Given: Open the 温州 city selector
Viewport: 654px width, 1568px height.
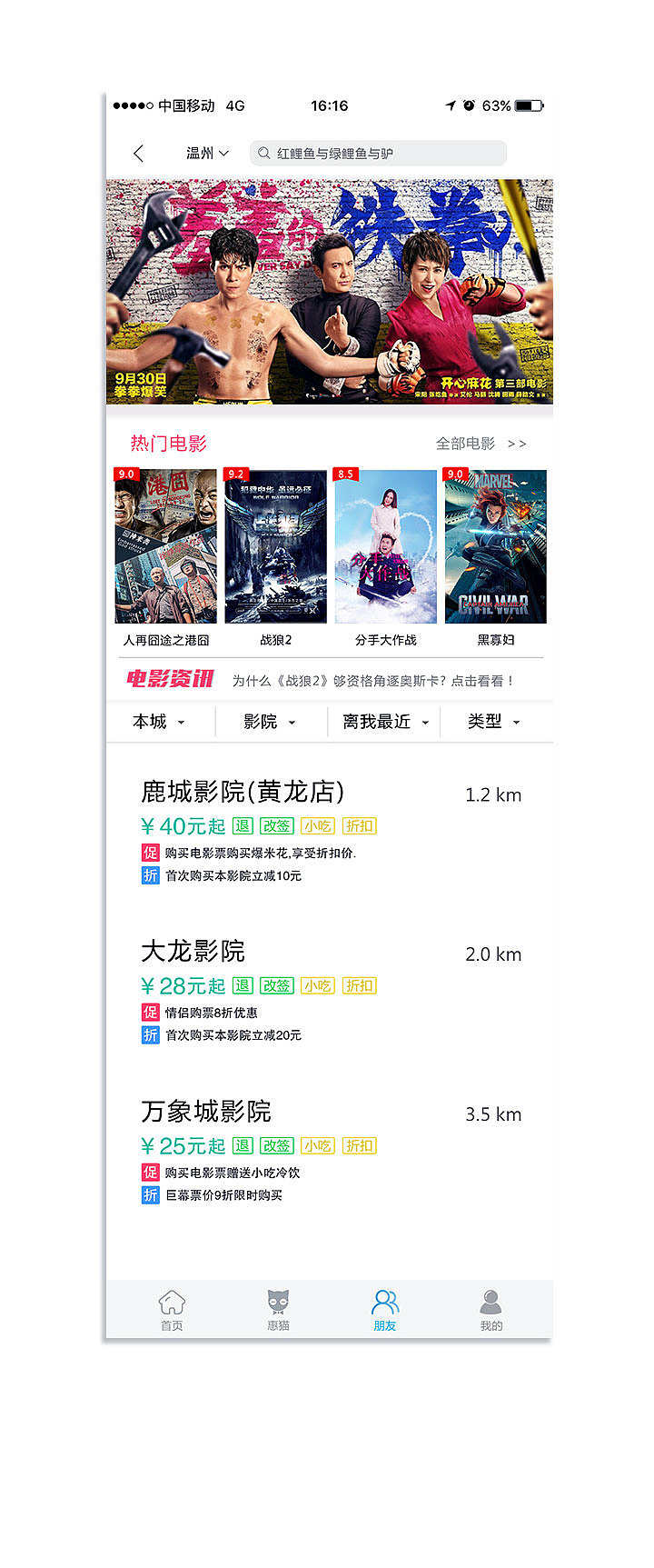Looking at the screenshot, I should (207, 154).
